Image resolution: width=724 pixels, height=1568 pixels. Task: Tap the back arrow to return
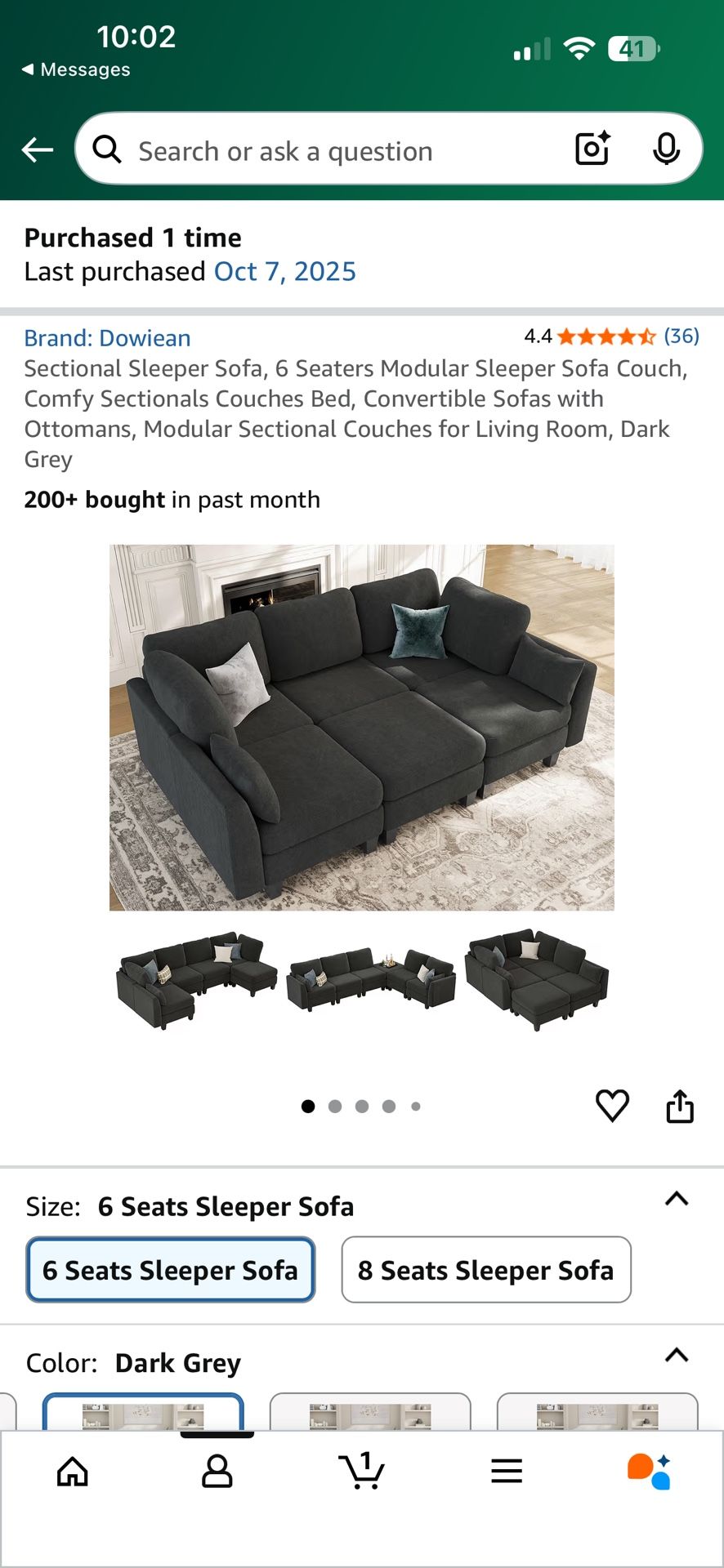pyautogui.click(x=36, y=149)
